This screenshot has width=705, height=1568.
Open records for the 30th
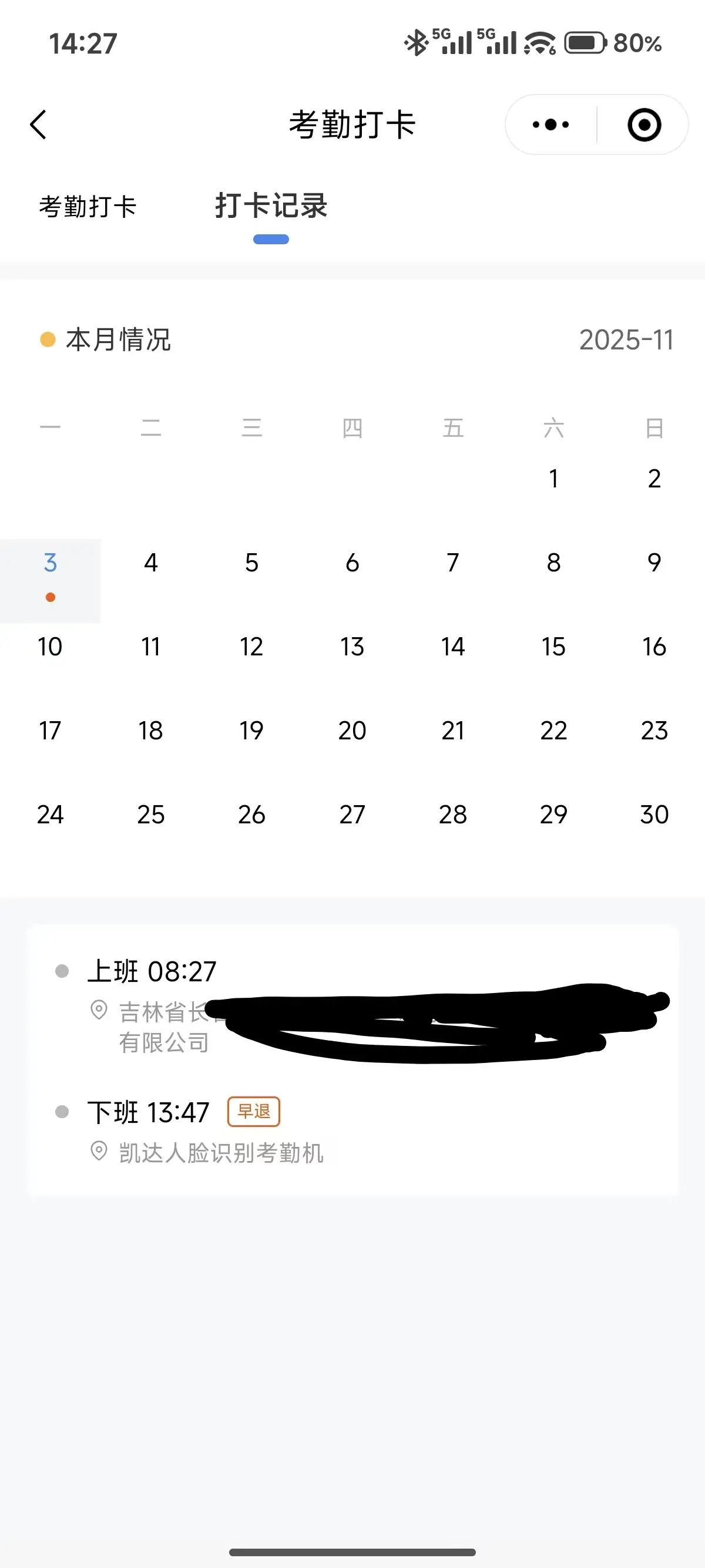pos(654,815)
